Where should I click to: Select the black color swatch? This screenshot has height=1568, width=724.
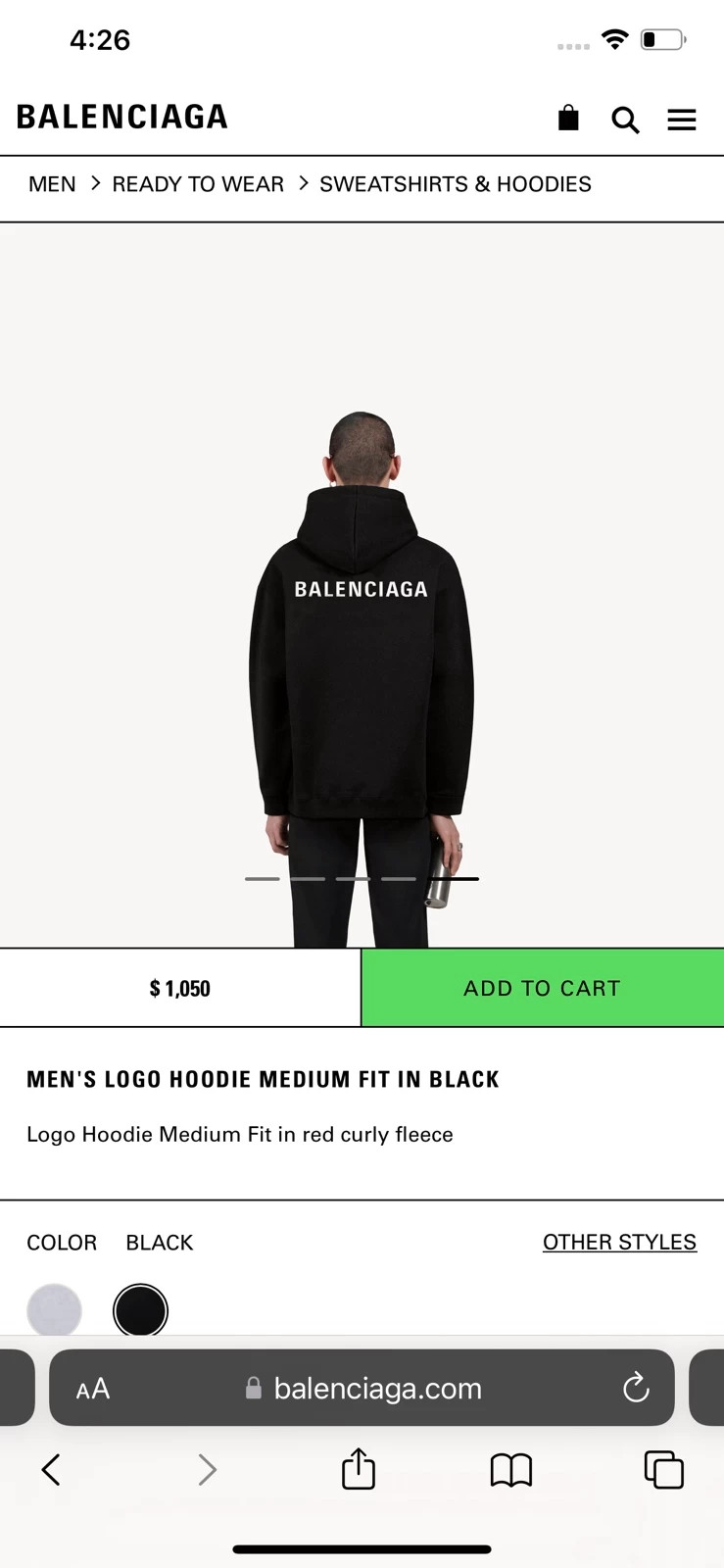coord(140,1310)
